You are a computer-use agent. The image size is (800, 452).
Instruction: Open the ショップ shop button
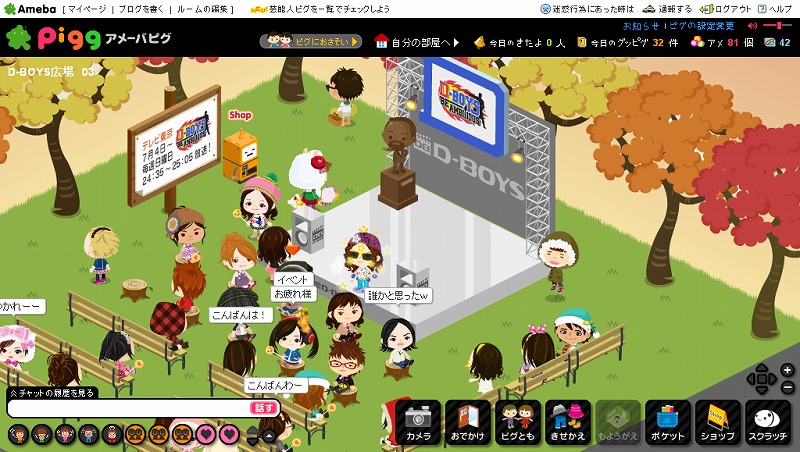point(716,421)
